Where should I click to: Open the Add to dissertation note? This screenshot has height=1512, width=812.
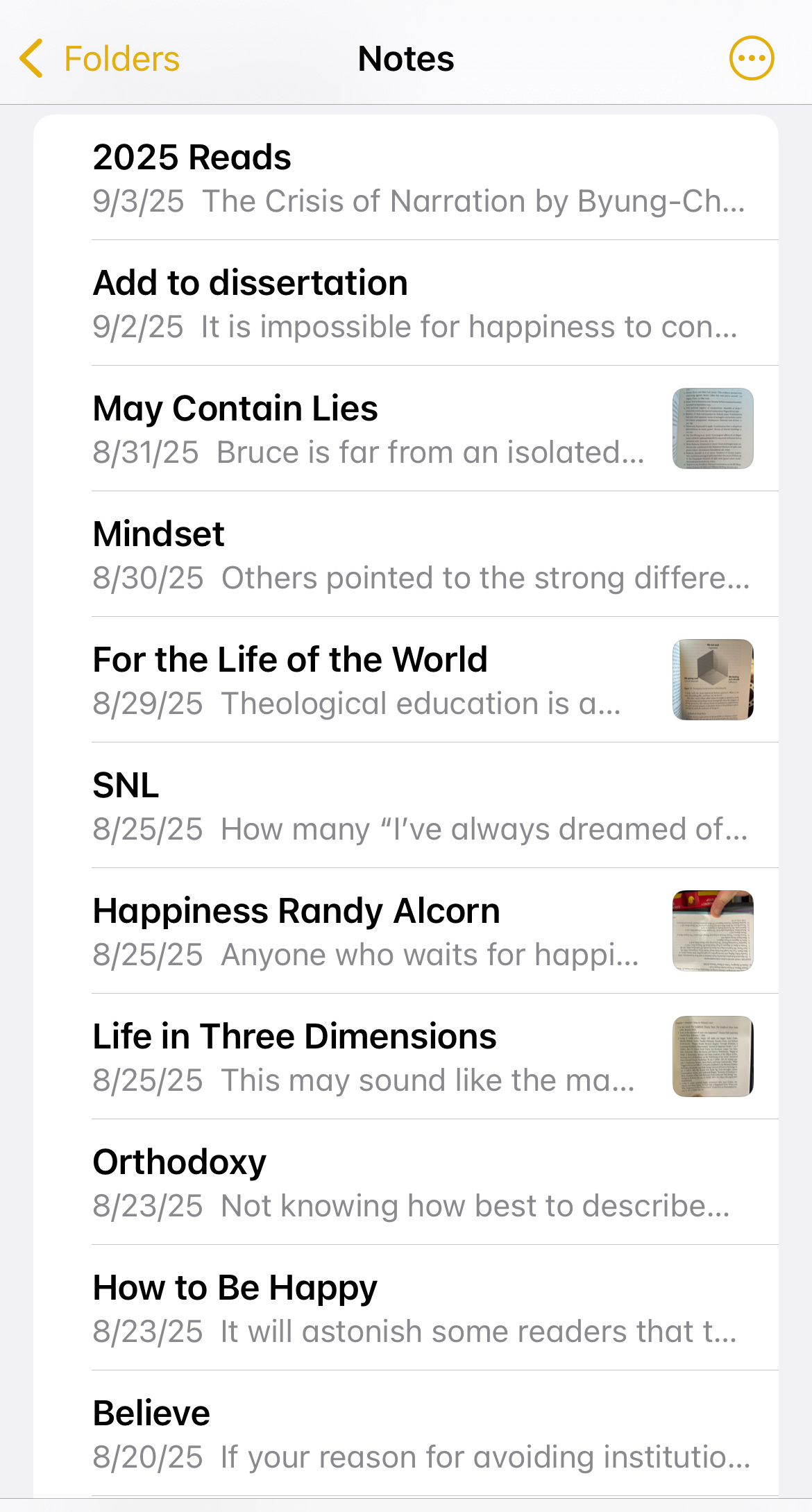click(406, 303)
